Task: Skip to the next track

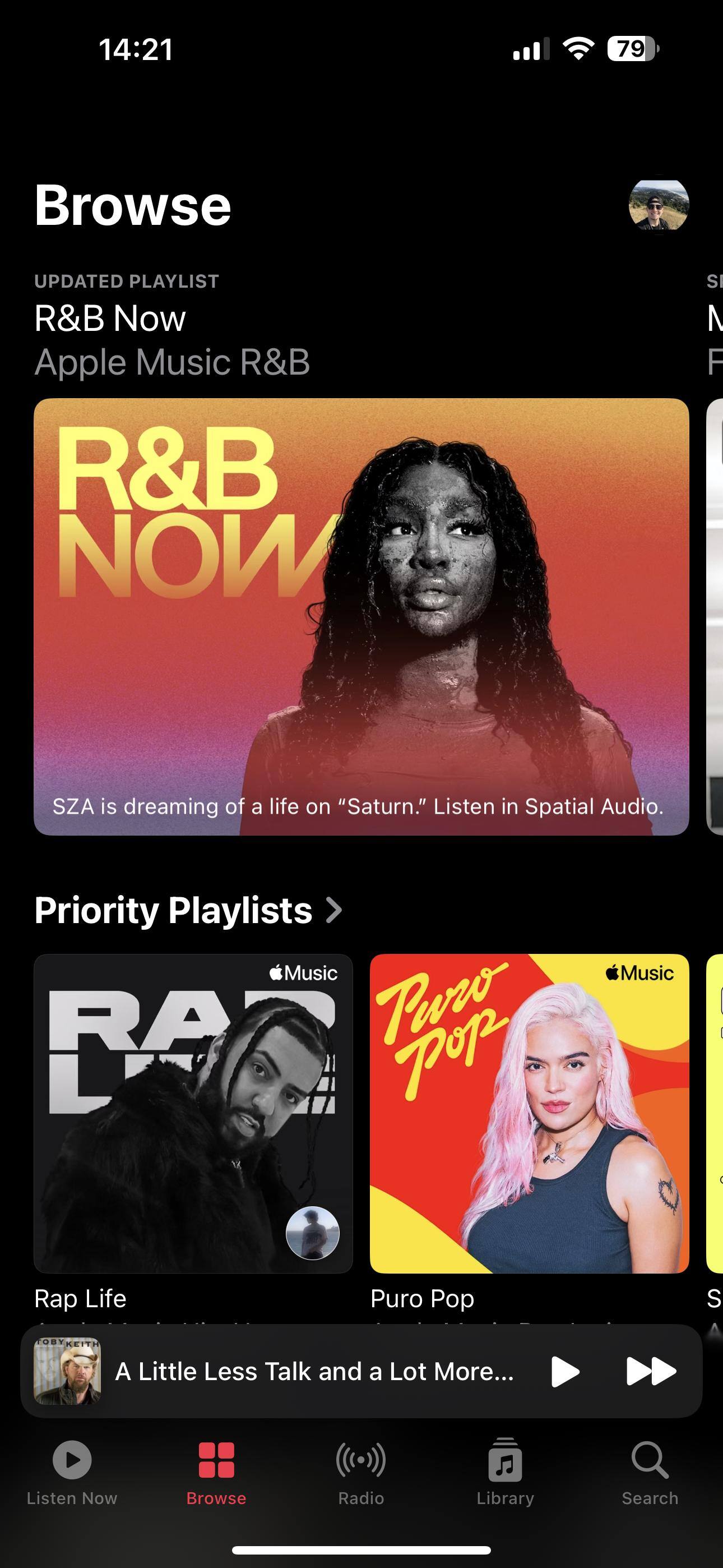Action: [651, 1371]
